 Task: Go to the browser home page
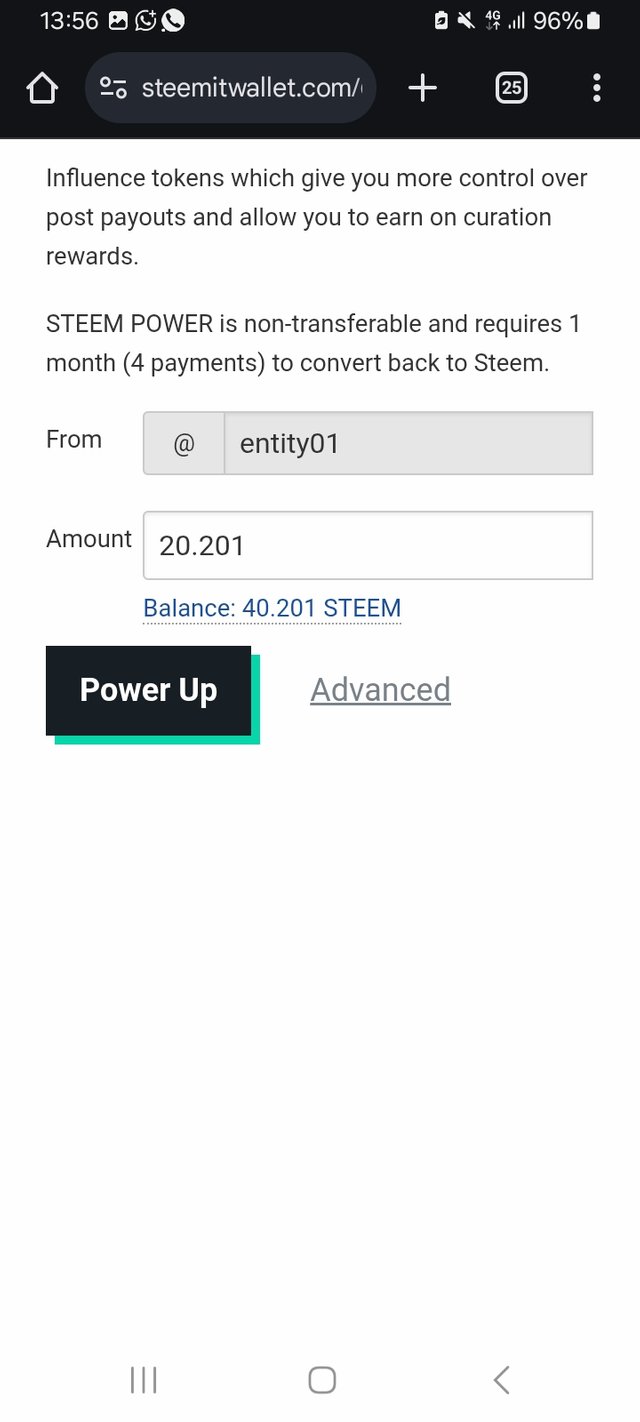(x=42, y=89)
